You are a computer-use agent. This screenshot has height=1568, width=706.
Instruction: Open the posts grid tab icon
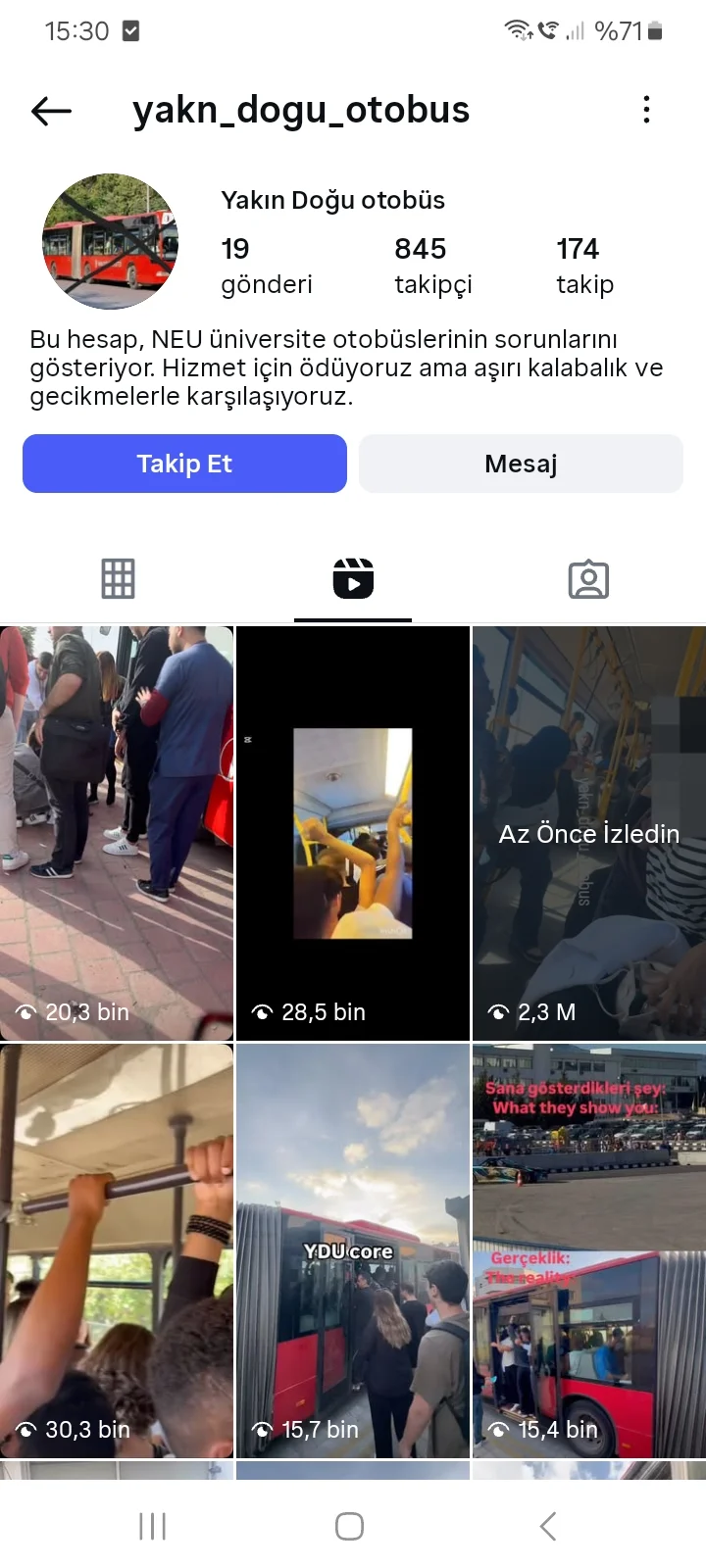[118, 578]
